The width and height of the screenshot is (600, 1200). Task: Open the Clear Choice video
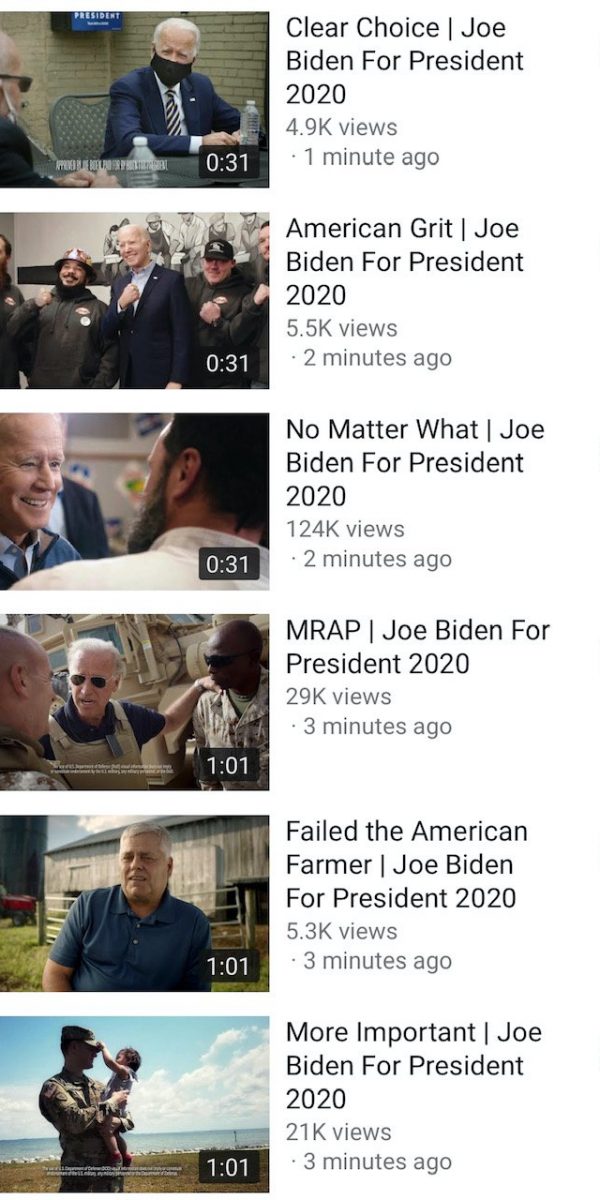click(134, 99)
